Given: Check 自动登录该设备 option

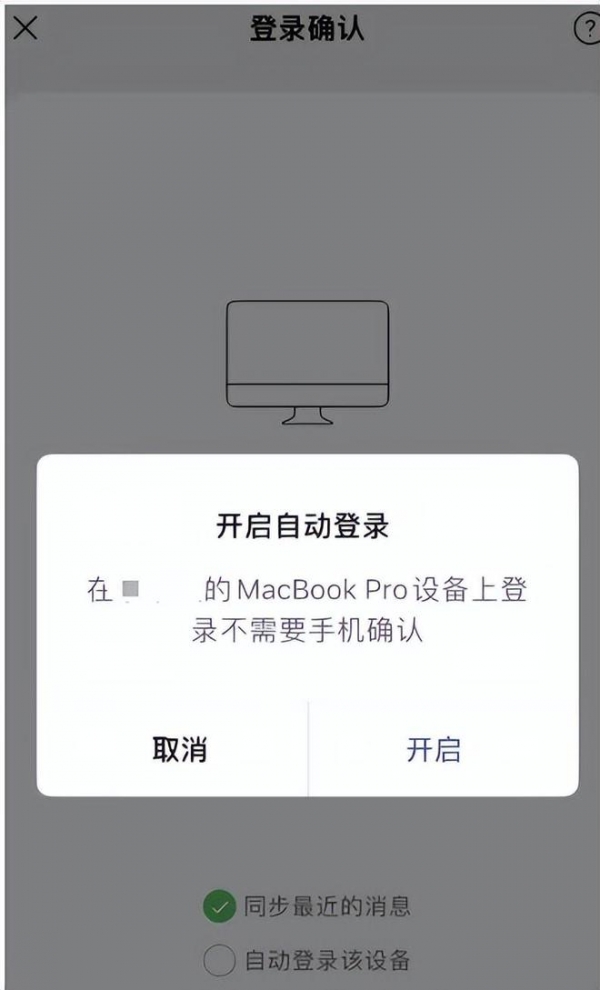Looking at the screenshot, I should pyautogui.click(x=219, y=961).
